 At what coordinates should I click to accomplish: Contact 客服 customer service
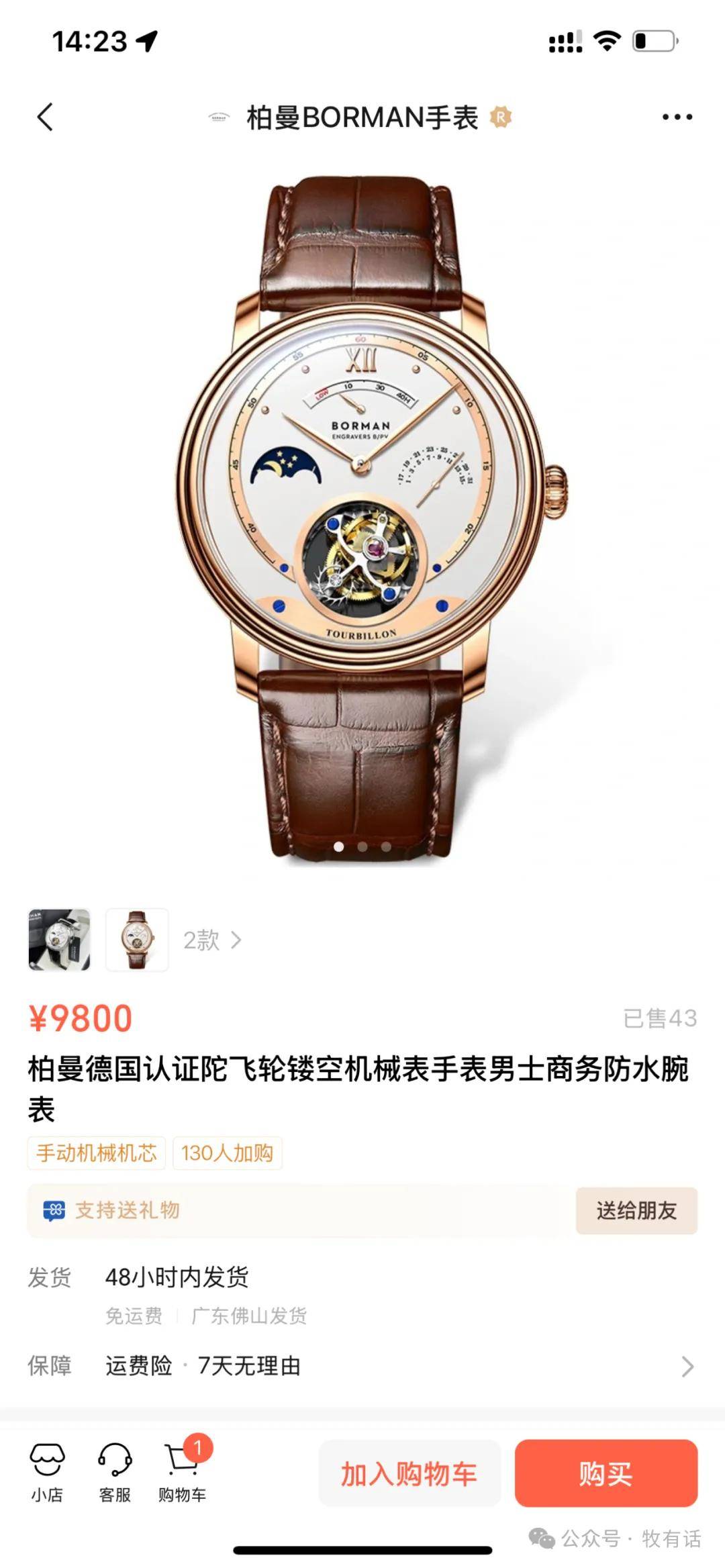(x=115, y=1473)
